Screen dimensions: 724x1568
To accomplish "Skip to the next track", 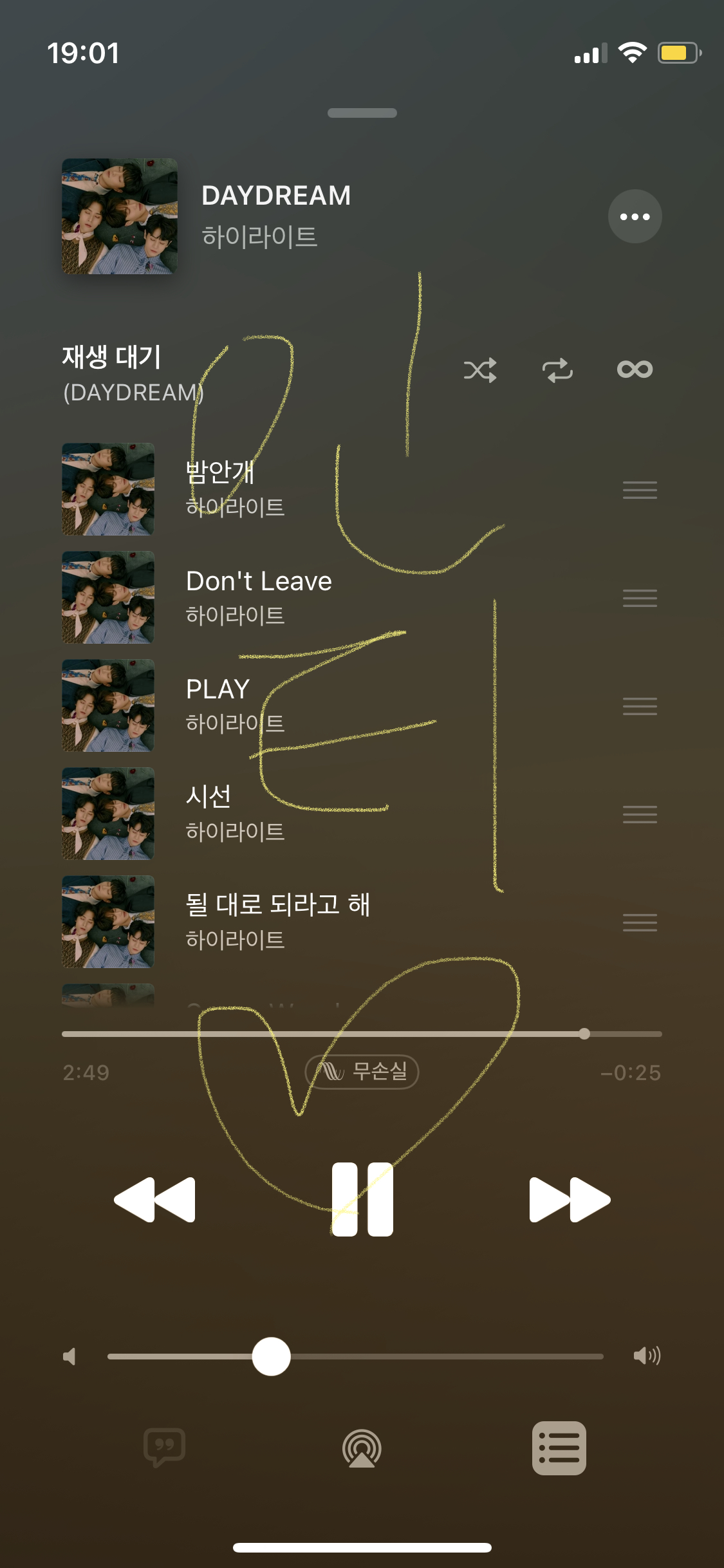I will click(x=569, y=1199).
